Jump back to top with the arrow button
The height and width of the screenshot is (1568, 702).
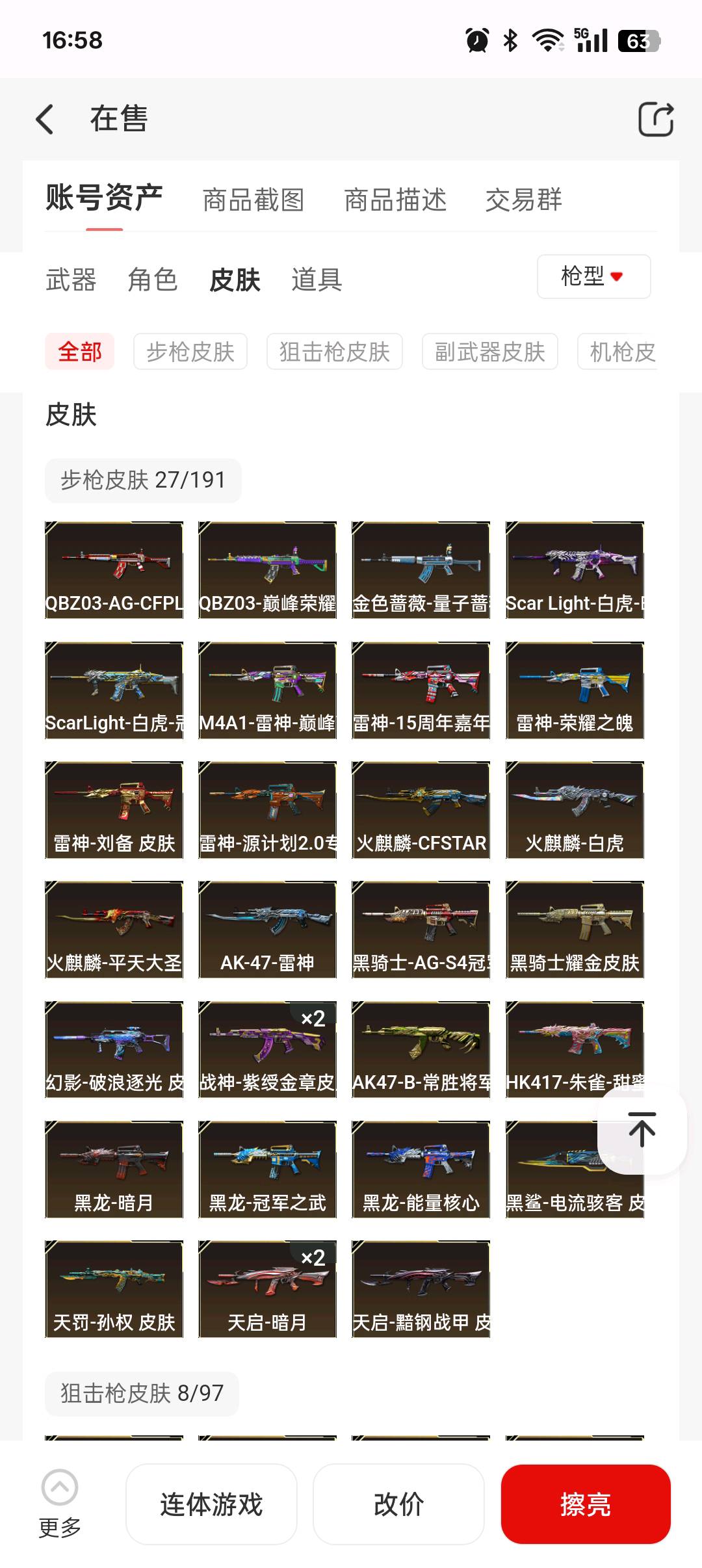pyautogui.click(x=642, y=1130)
